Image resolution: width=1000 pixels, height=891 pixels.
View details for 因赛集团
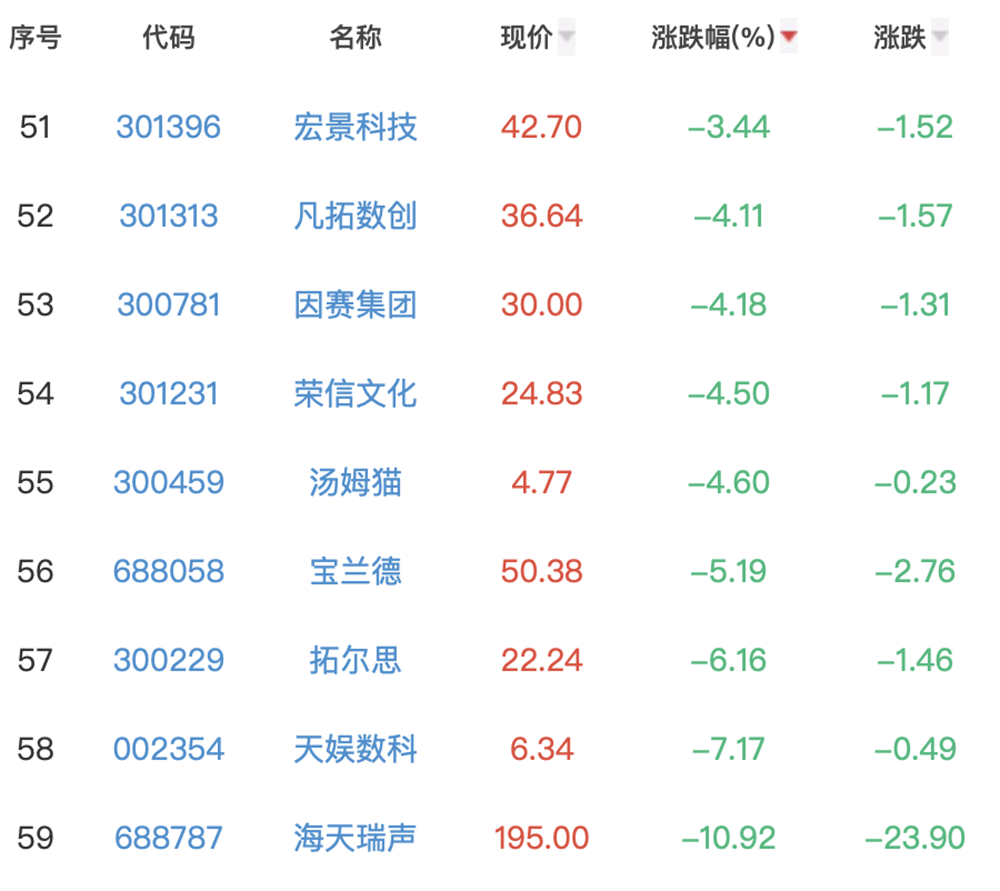[355, 304]
